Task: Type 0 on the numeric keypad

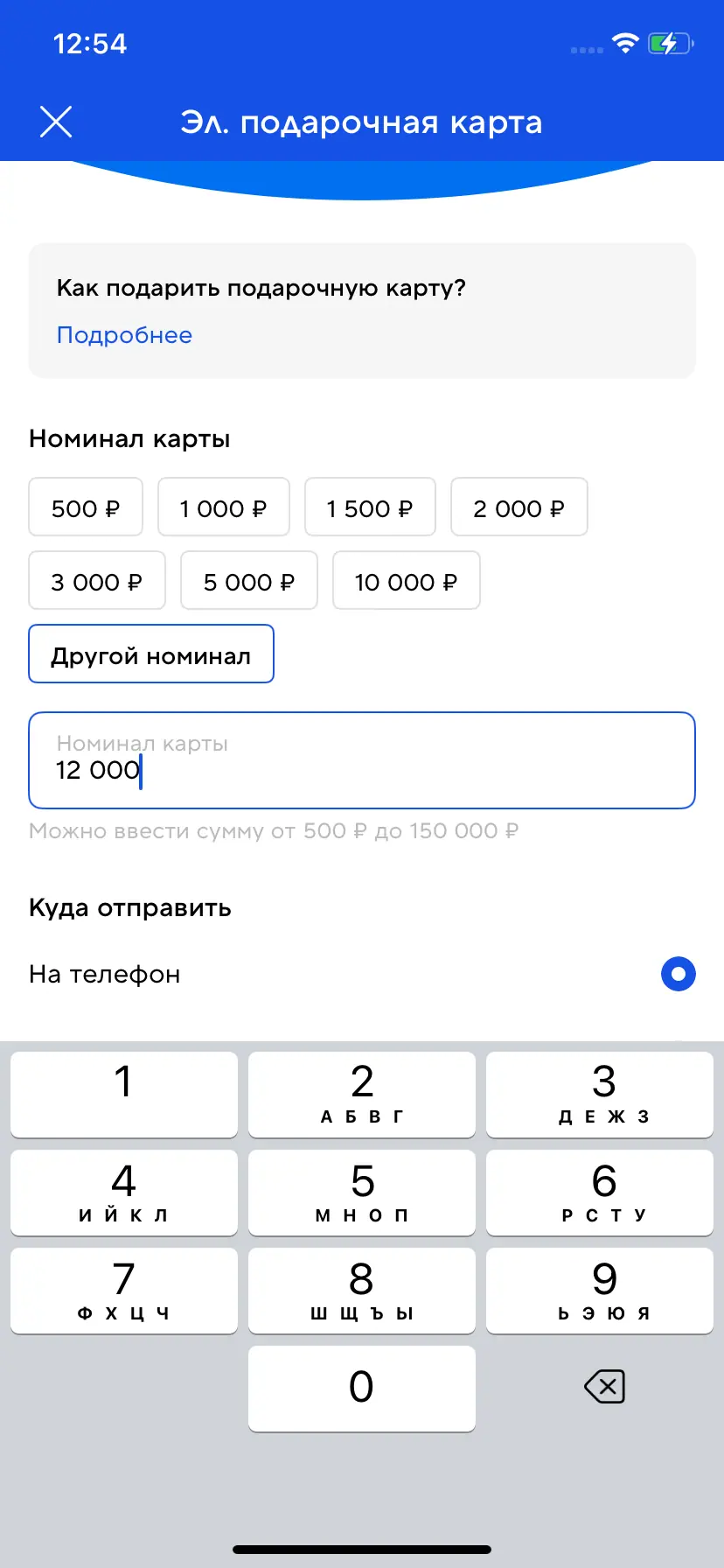Action: tap(361, 1388)
